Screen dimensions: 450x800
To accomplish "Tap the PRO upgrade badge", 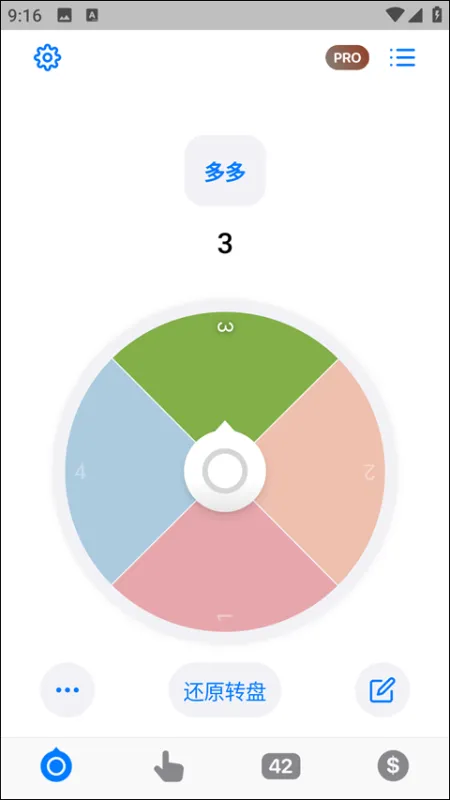I will coord(347,58).
